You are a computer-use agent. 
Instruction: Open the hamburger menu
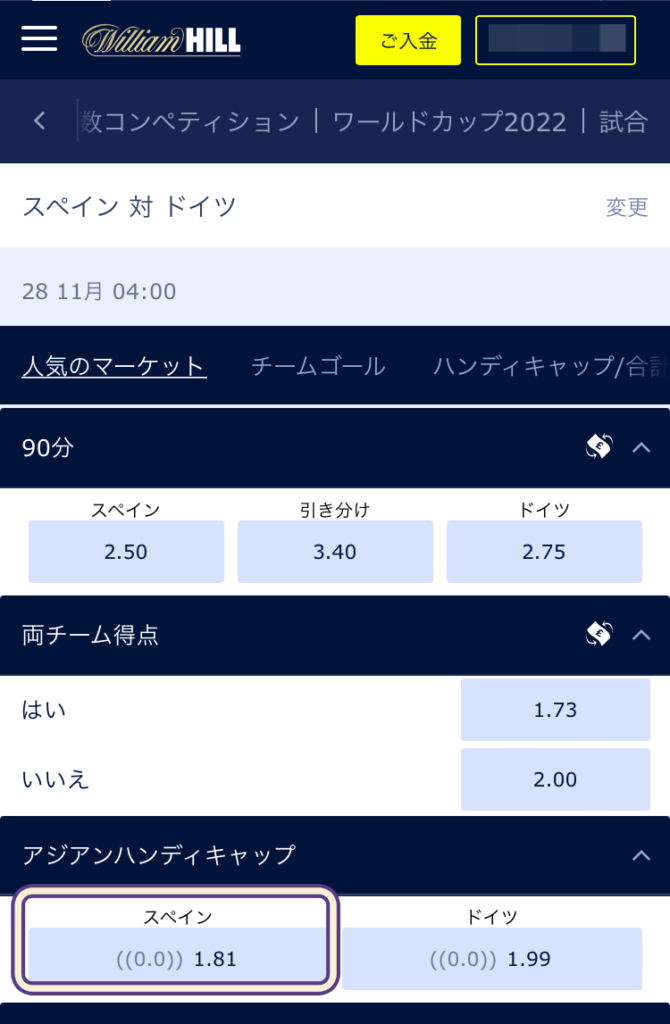pyautogui.click(x=40, y=39)
